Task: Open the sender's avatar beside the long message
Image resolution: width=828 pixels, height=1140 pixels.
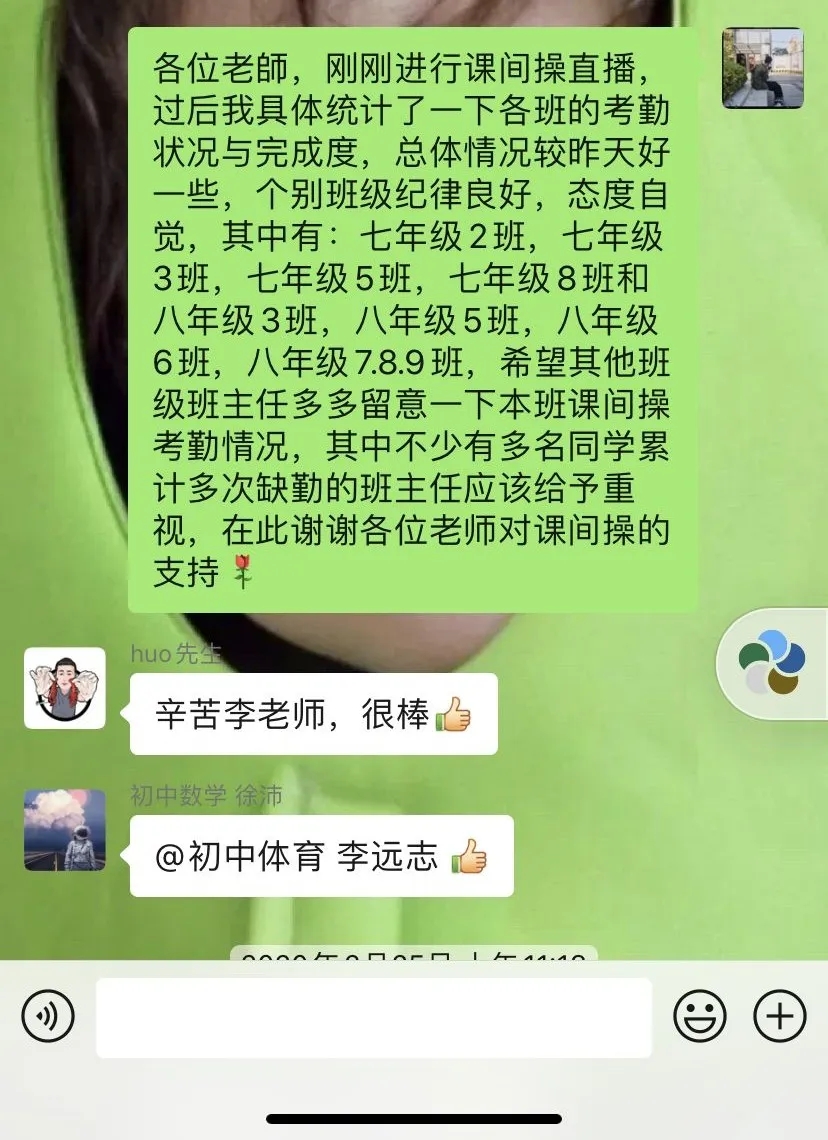Action: coord(763,68)
